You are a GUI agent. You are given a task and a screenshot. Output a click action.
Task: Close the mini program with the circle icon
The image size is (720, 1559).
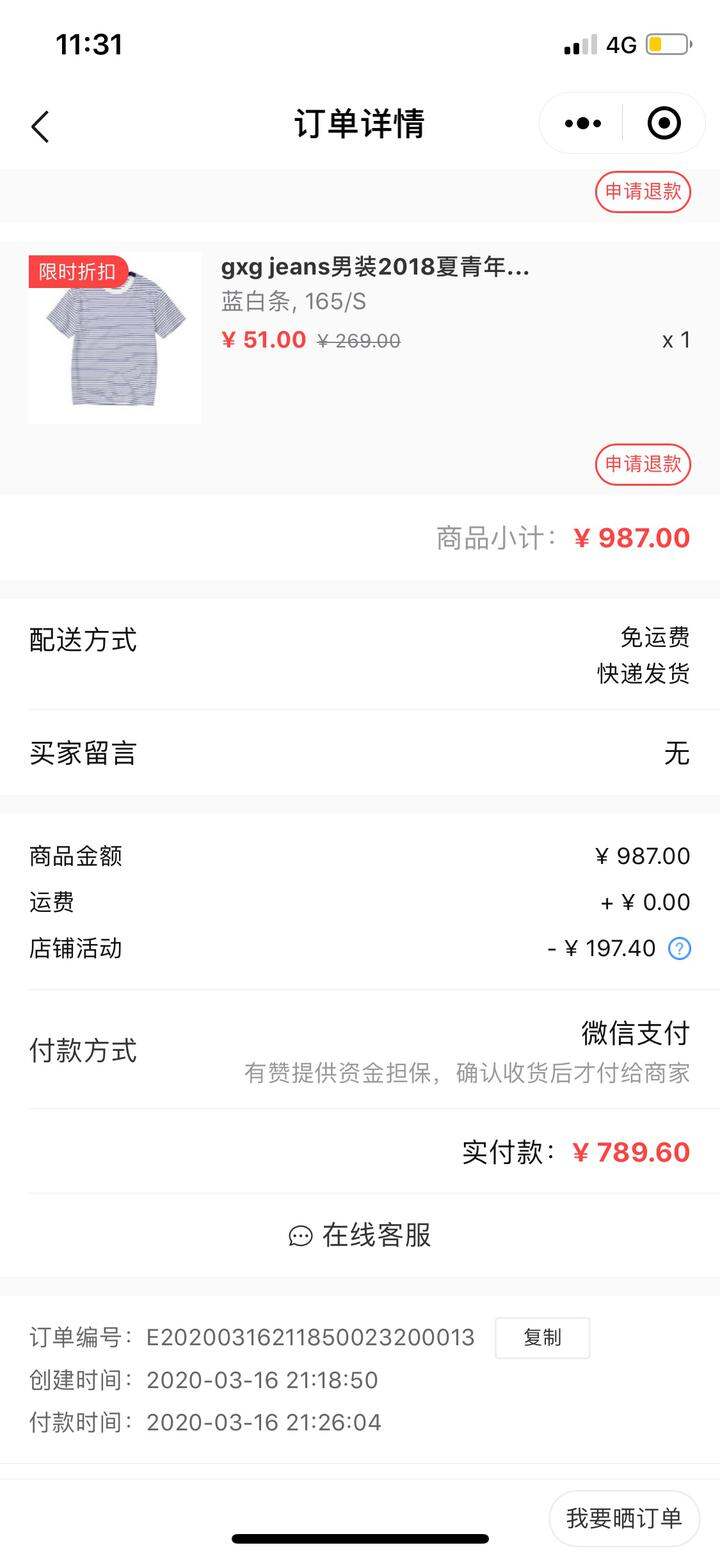click(x=664, y=123)
